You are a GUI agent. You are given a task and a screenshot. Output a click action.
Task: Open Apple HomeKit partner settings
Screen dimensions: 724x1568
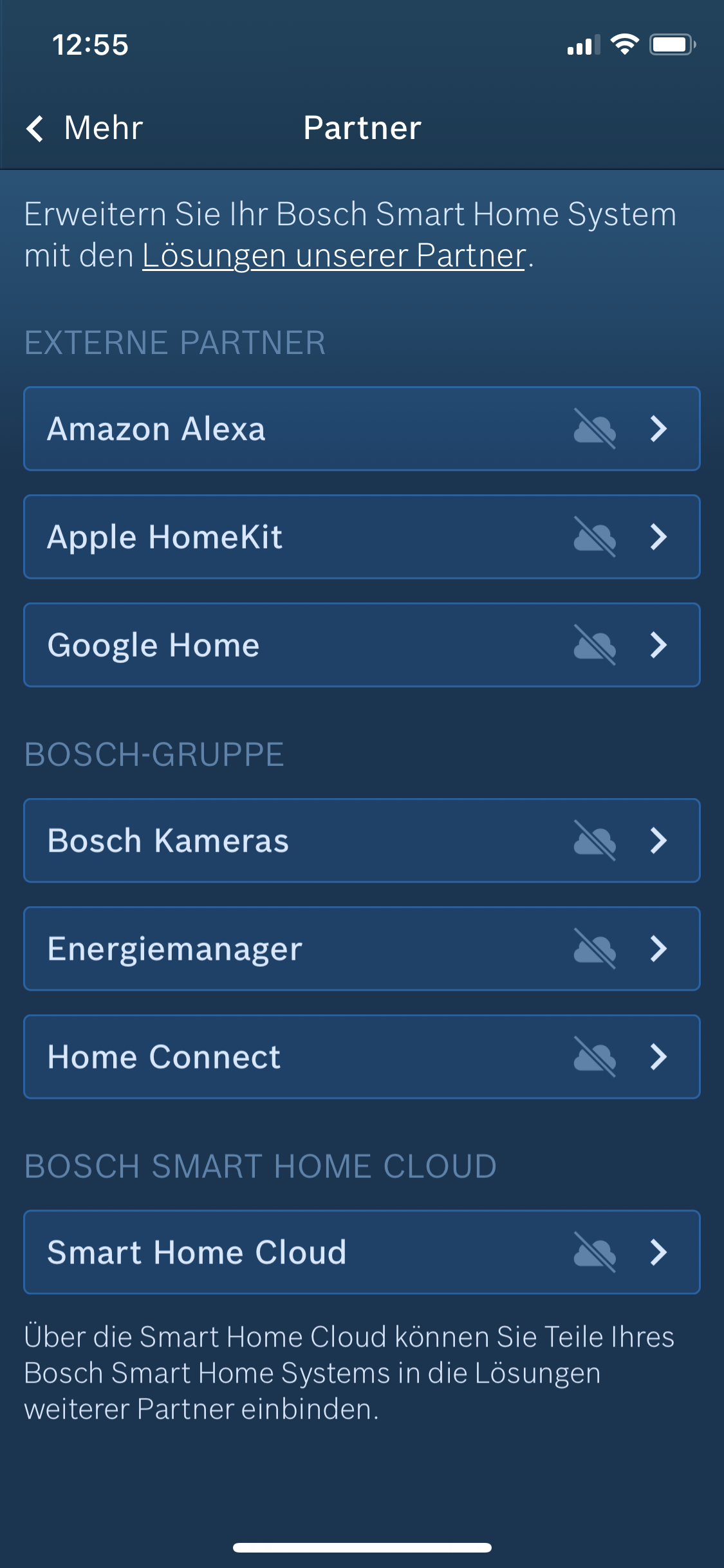pos(362,537)
